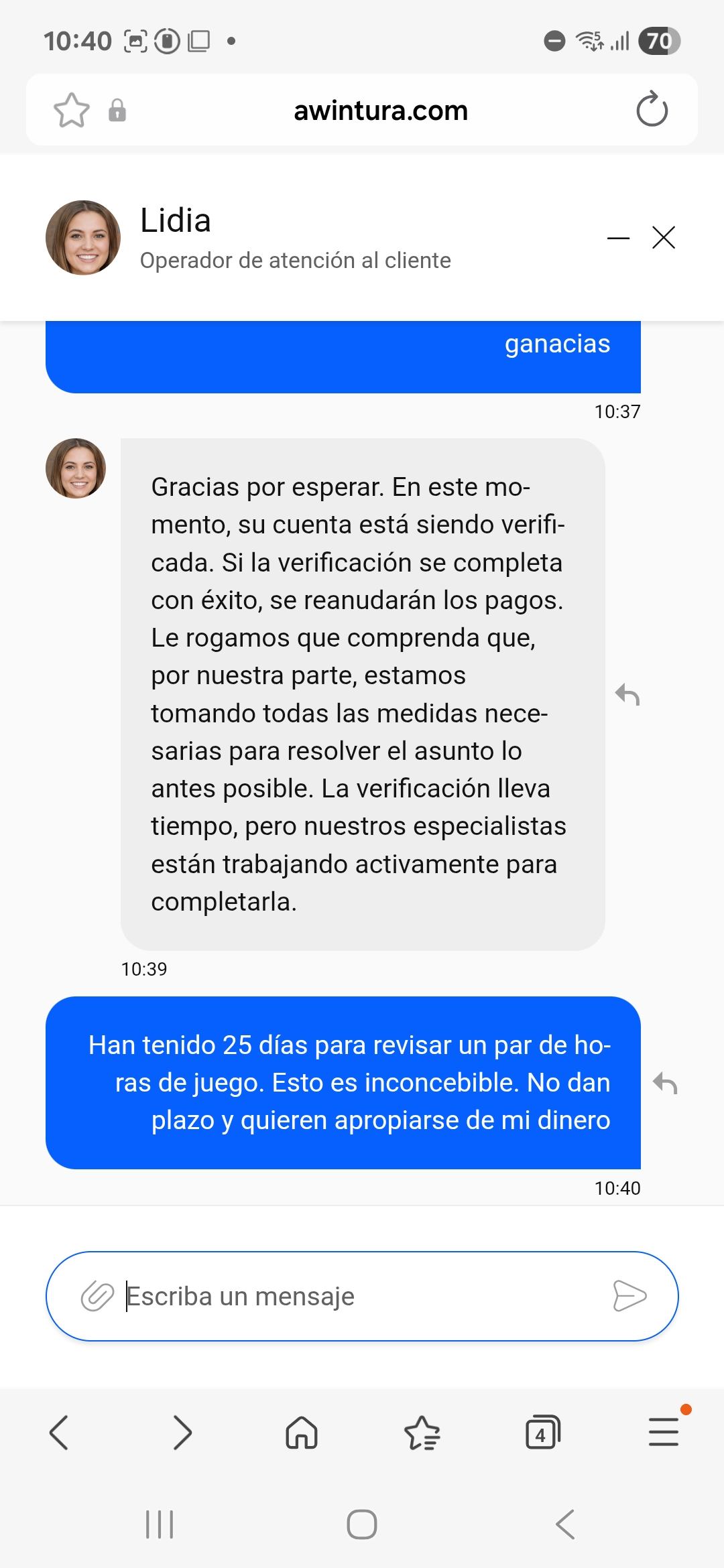
Task: Go forward in browser history
Action: [182, 1433]
